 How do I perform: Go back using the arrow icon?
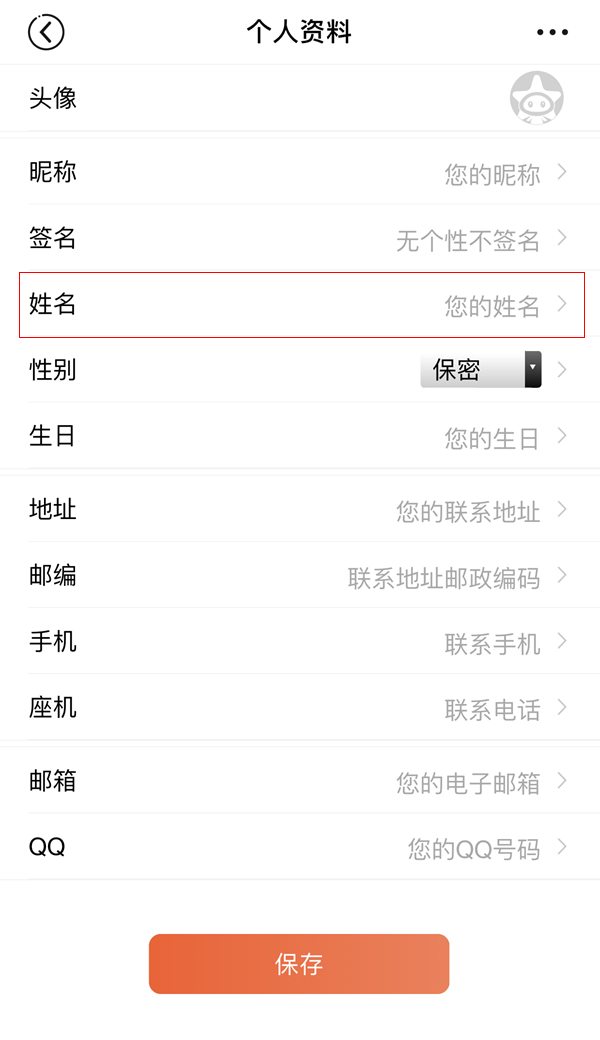46,32
